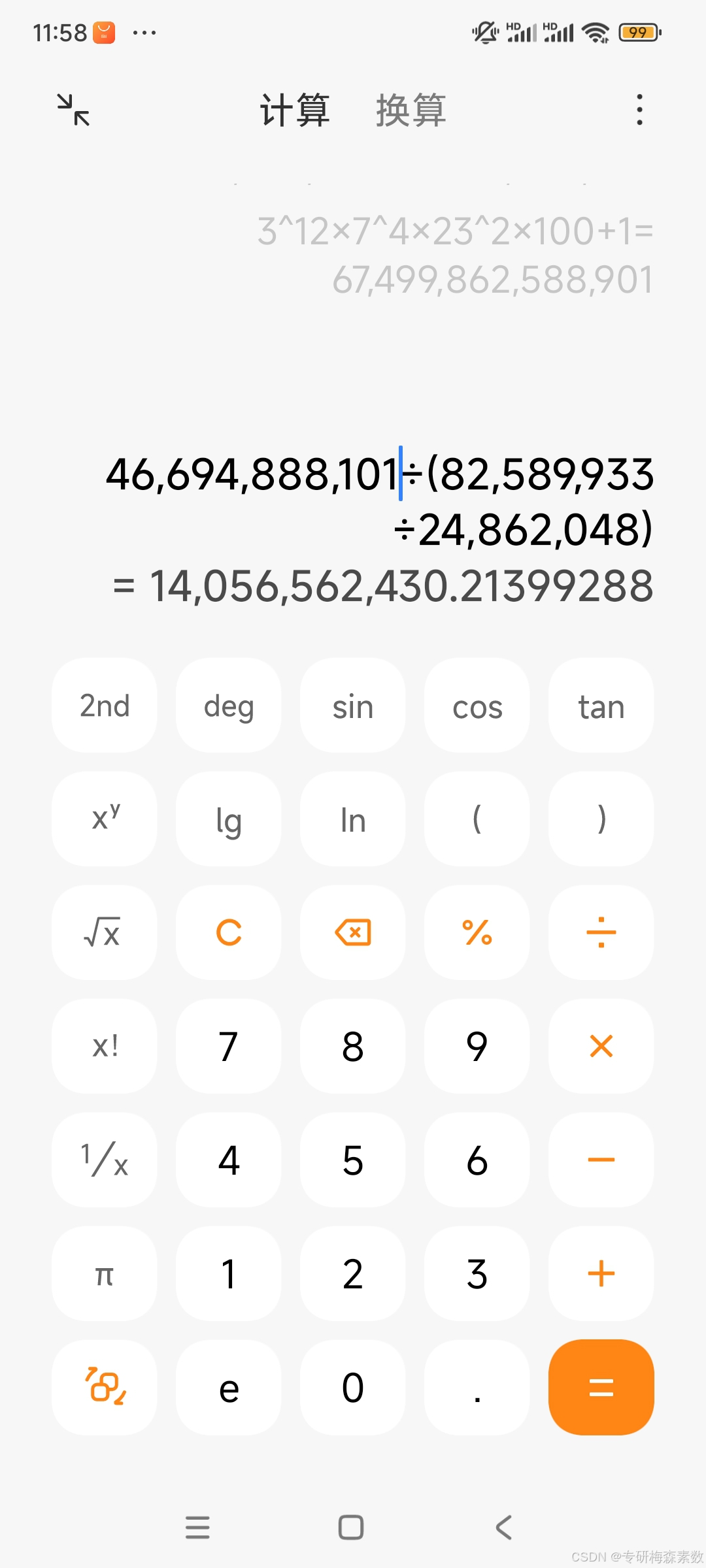Tap the 2nd function key
The image size is (706, 1568).
(x=105, y=706)
